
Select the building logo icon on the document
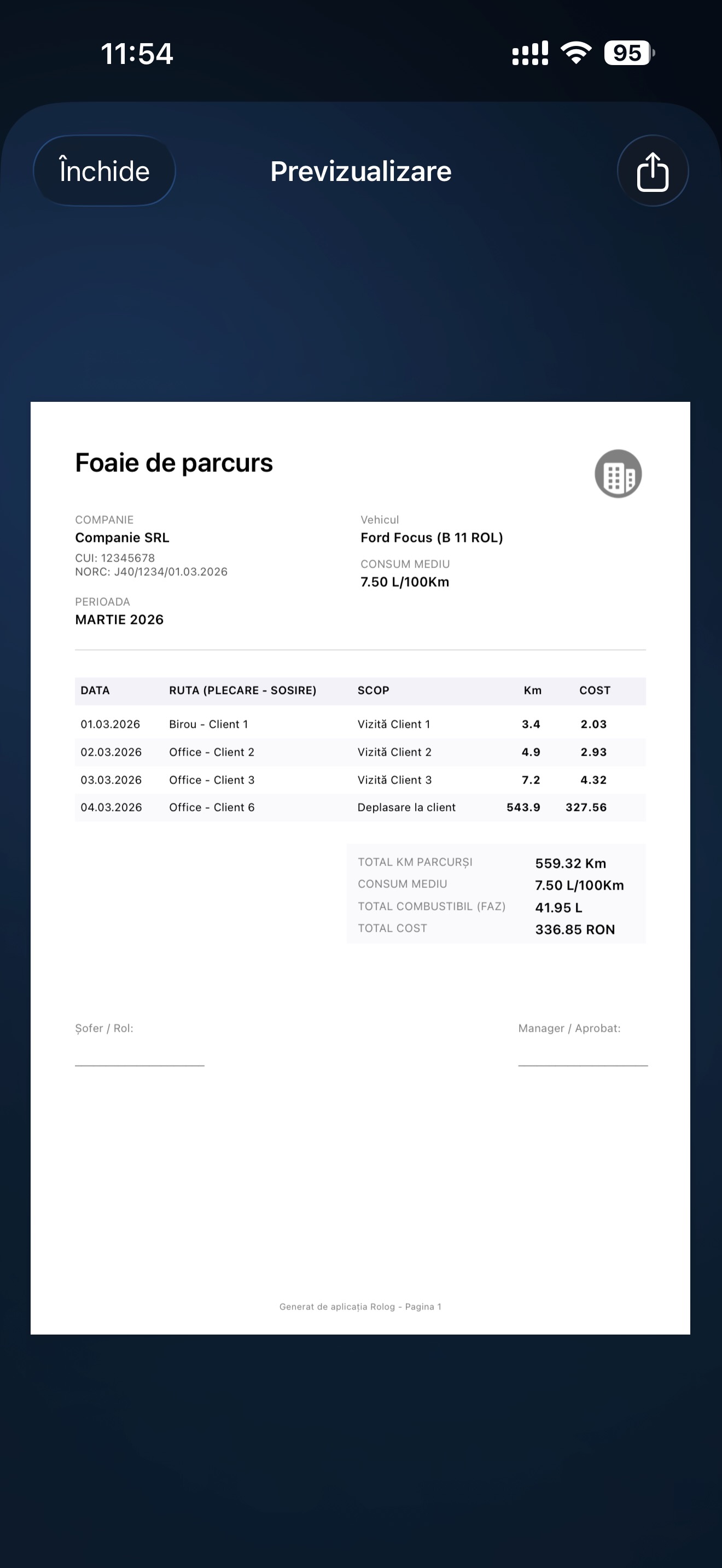[x=619, y=474]
